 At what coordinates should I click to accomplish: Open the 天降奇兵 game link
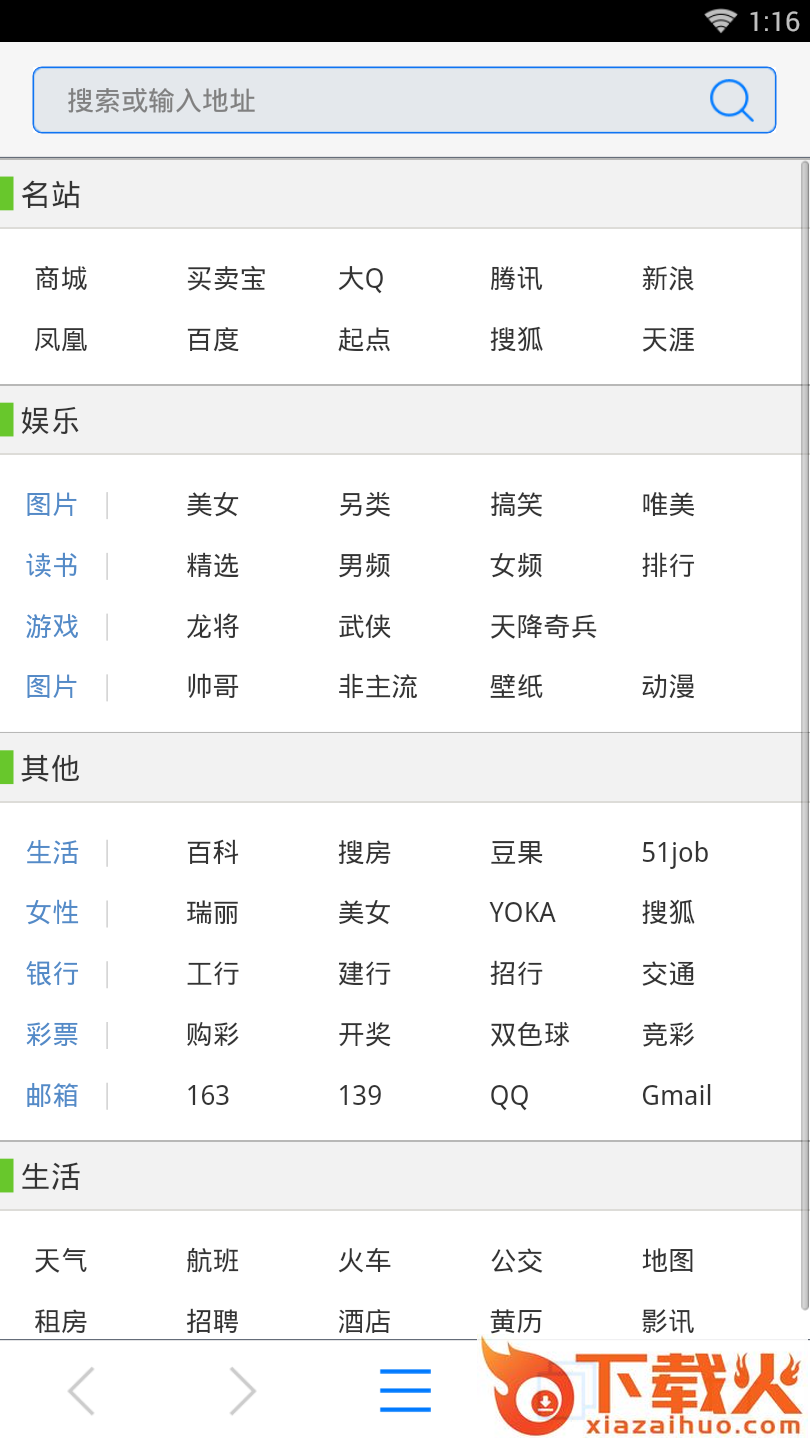click(543, 627)
